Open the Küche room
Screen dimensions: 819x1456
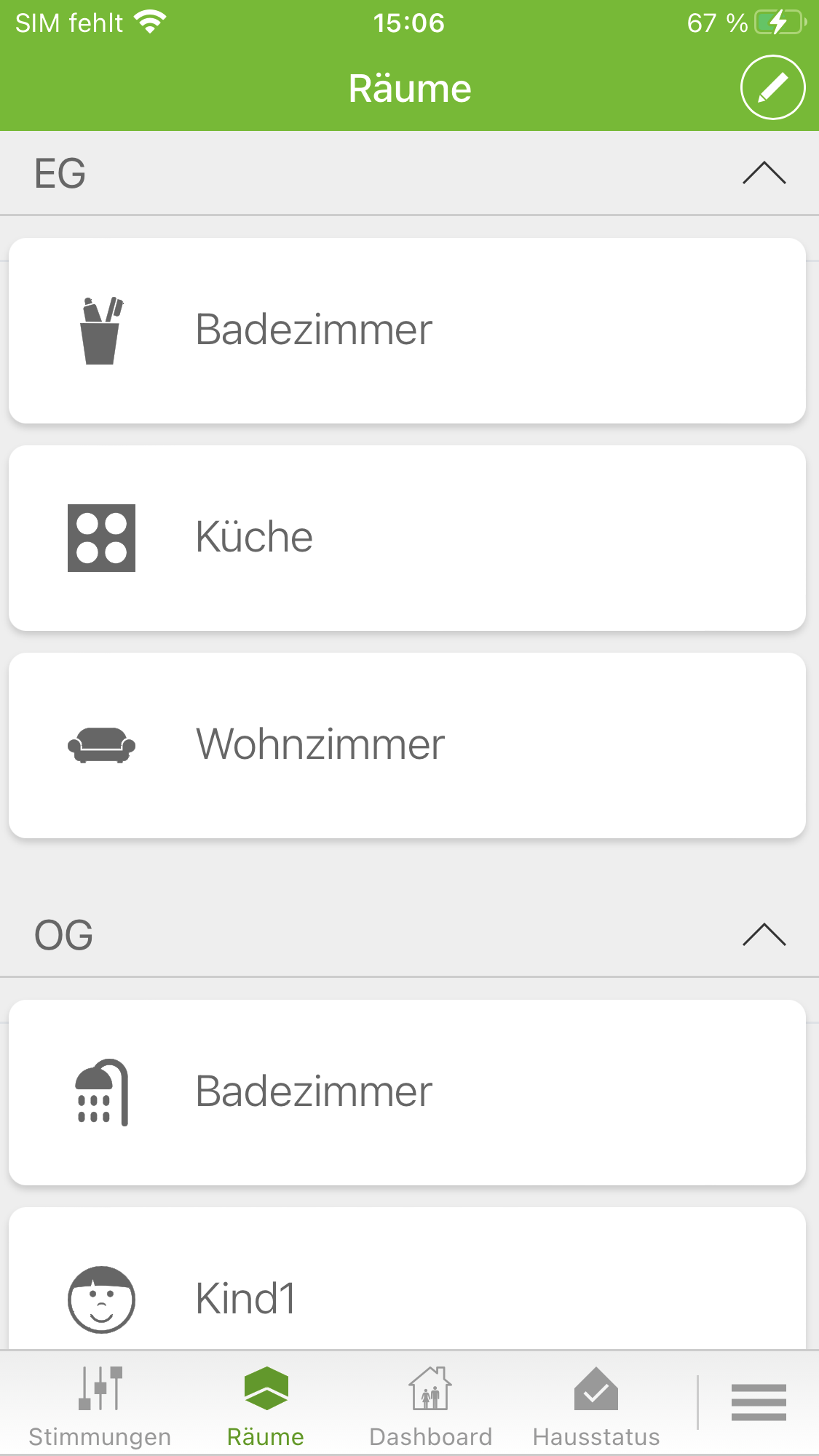coord(407,538)
